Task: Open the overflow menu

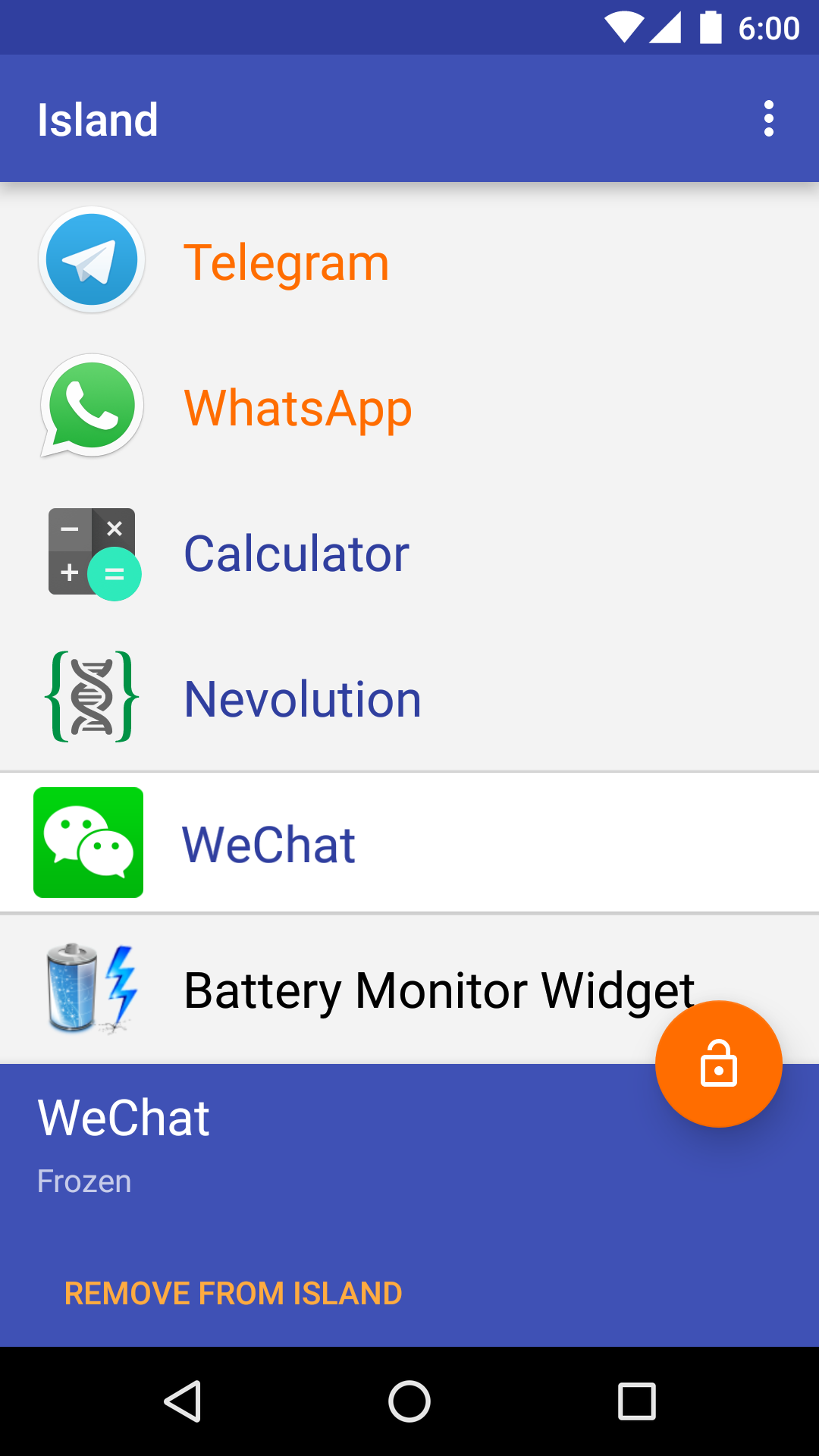Action: (x=768, y=119)
